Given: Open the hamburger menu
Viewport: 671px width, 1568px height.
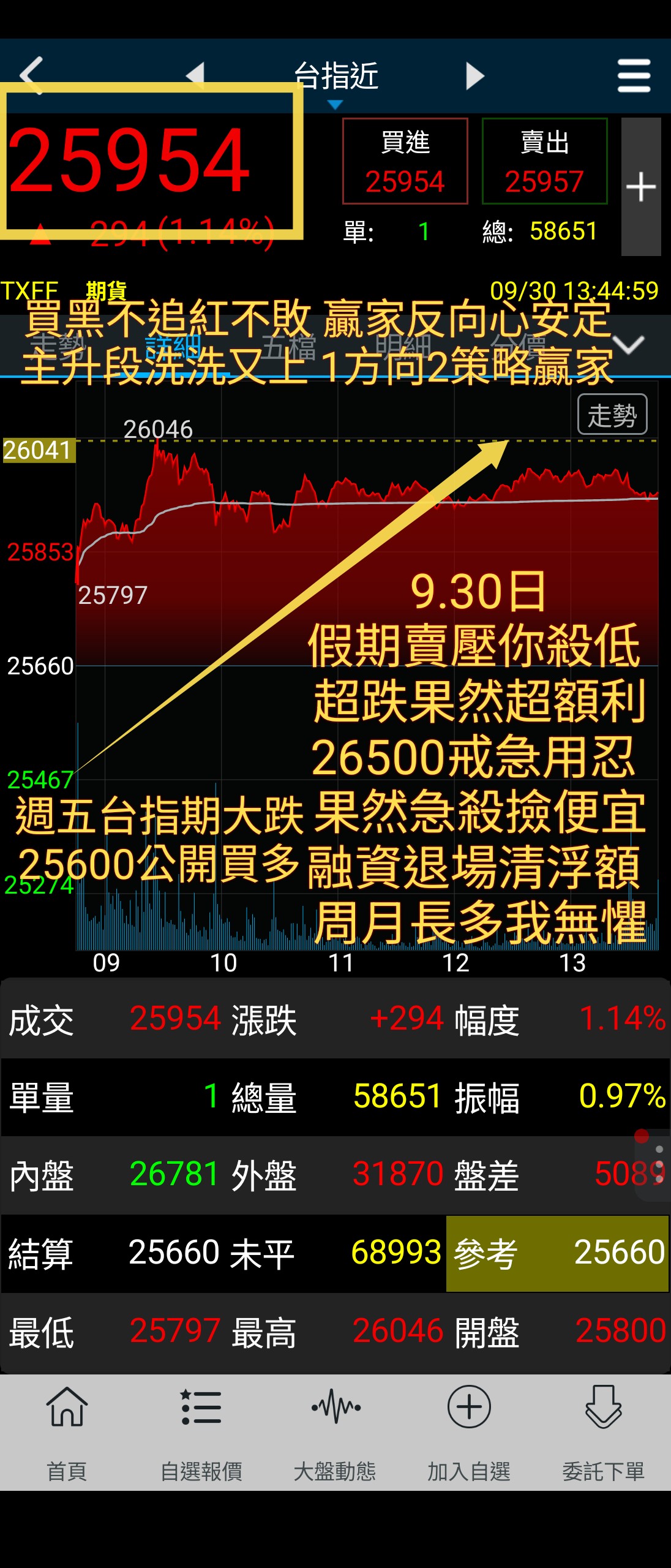Looking at the screenshot, I should click(x=634, y=76).
